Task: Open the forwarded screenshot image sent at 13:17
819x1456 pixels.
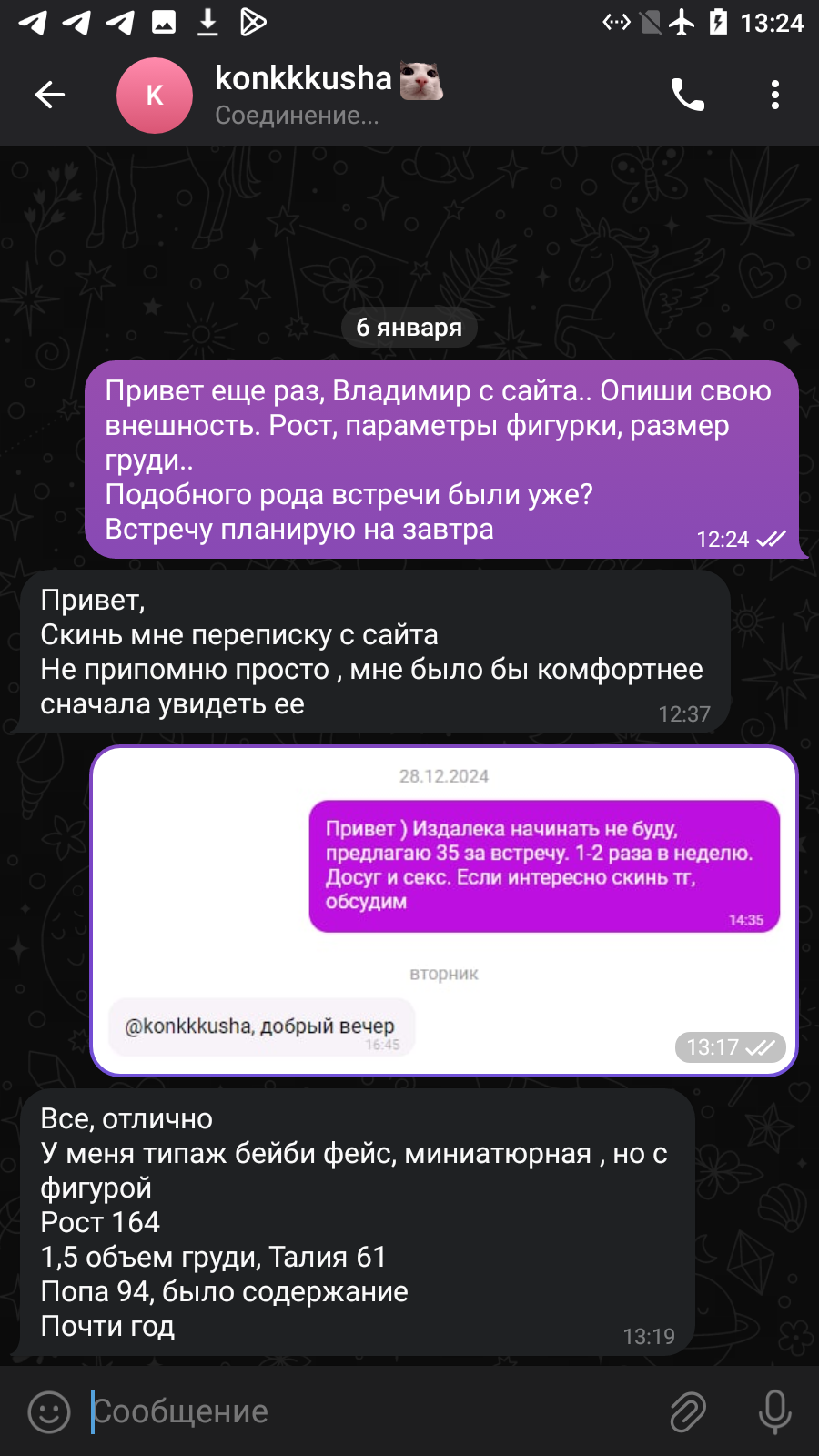Action: 444,911
